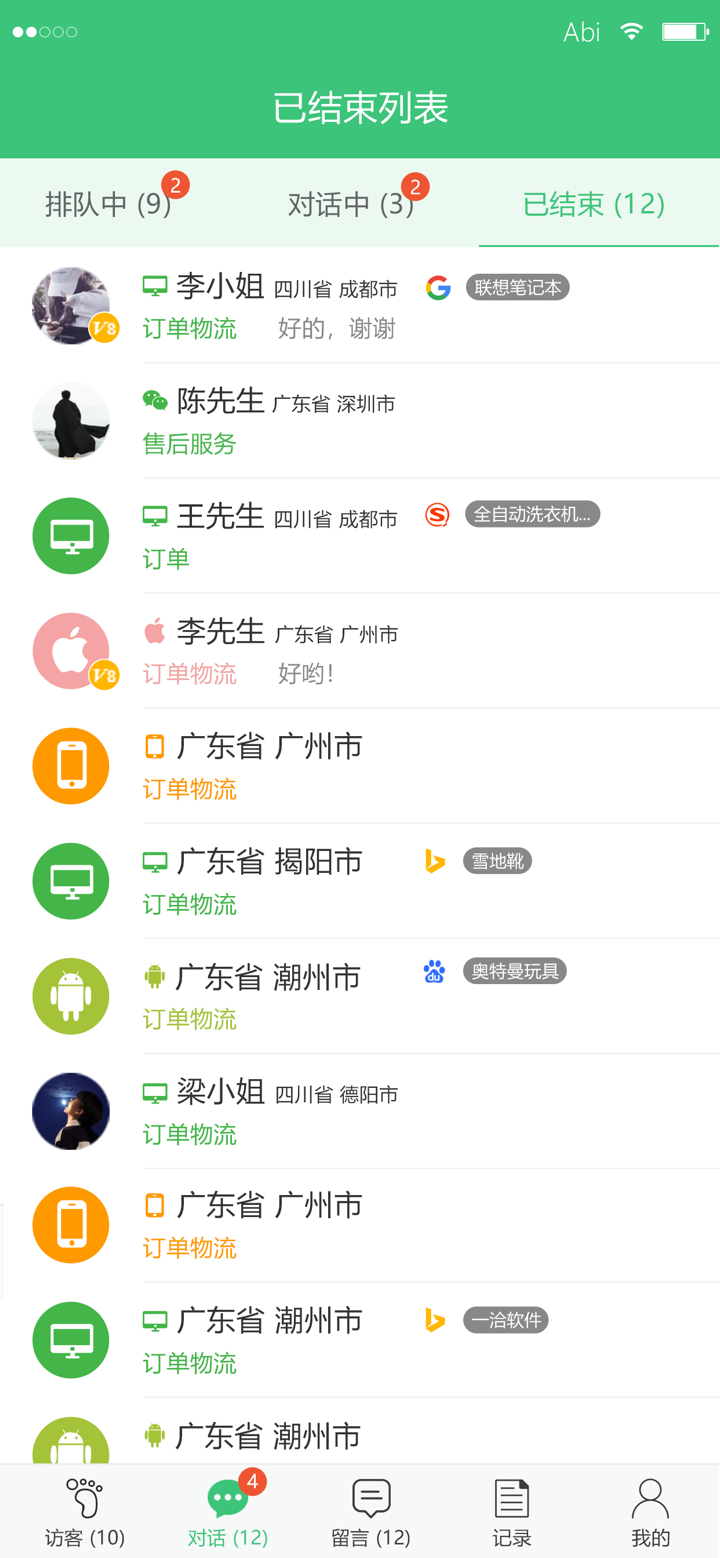Click the 雪地靴 tag label
Screen dimensions: 720x1558
click(497, 860)
